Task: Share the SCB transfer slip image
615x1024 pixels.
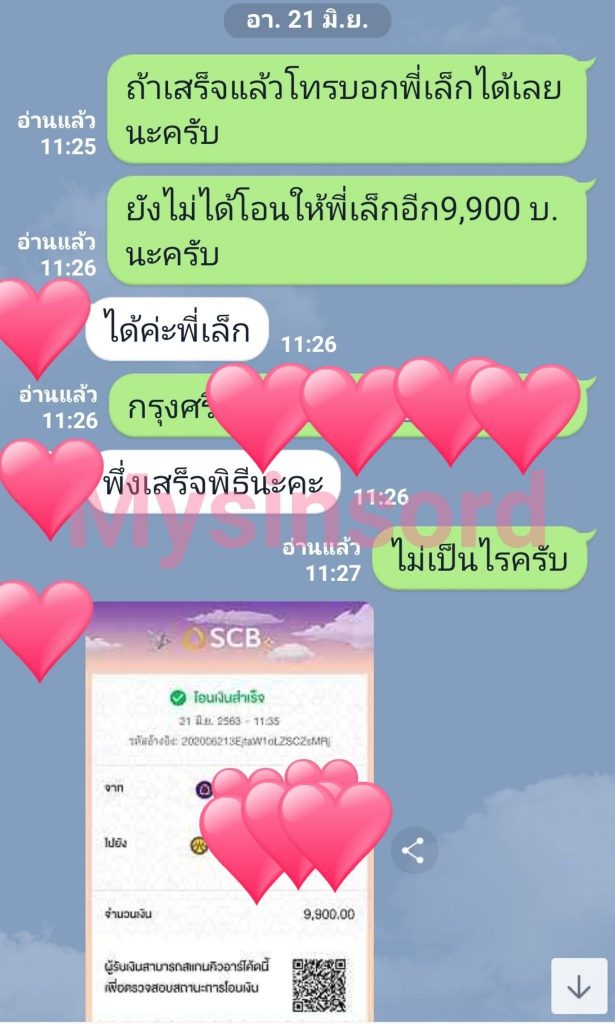Action: [x=413, y=851]
